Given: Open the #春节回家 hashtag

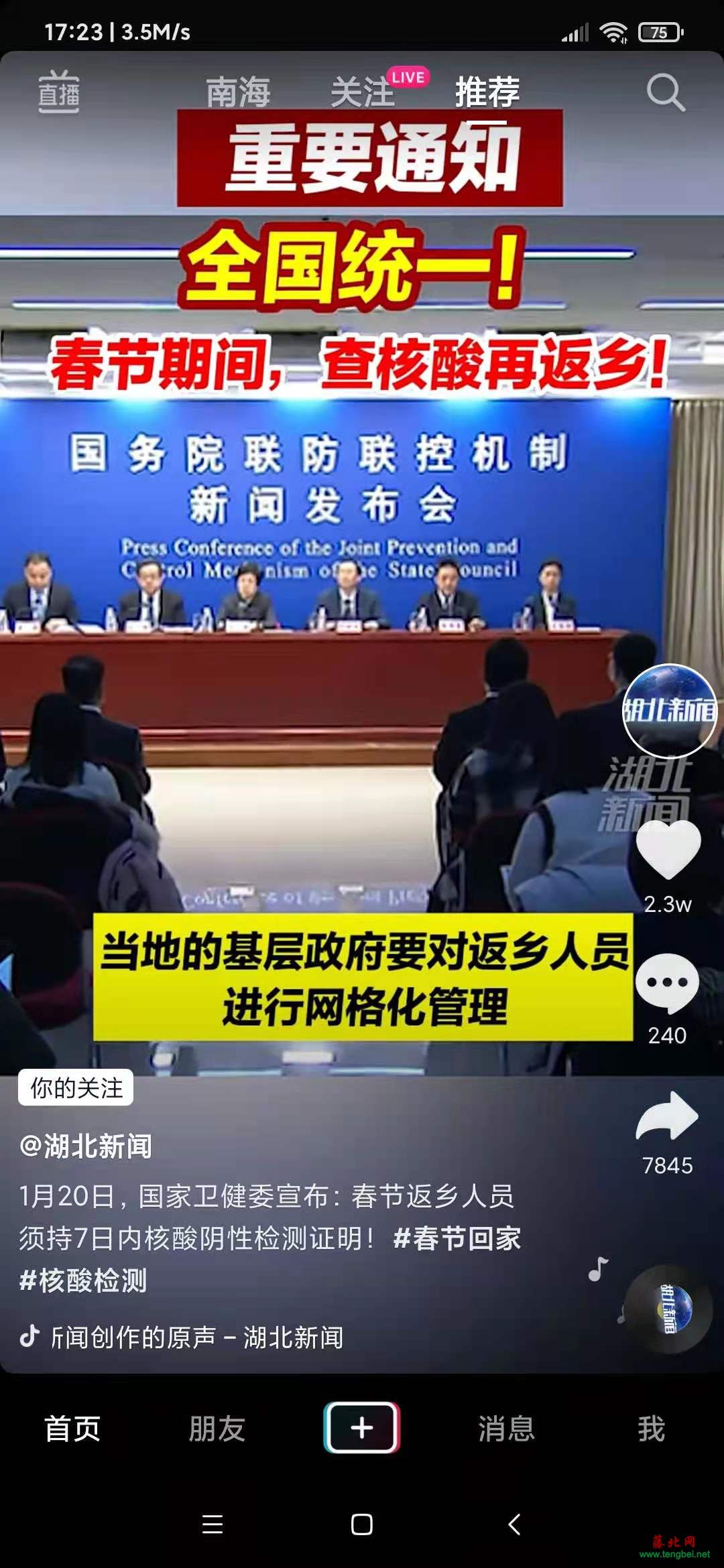Looking at the screenshot, I should 457,1238.
